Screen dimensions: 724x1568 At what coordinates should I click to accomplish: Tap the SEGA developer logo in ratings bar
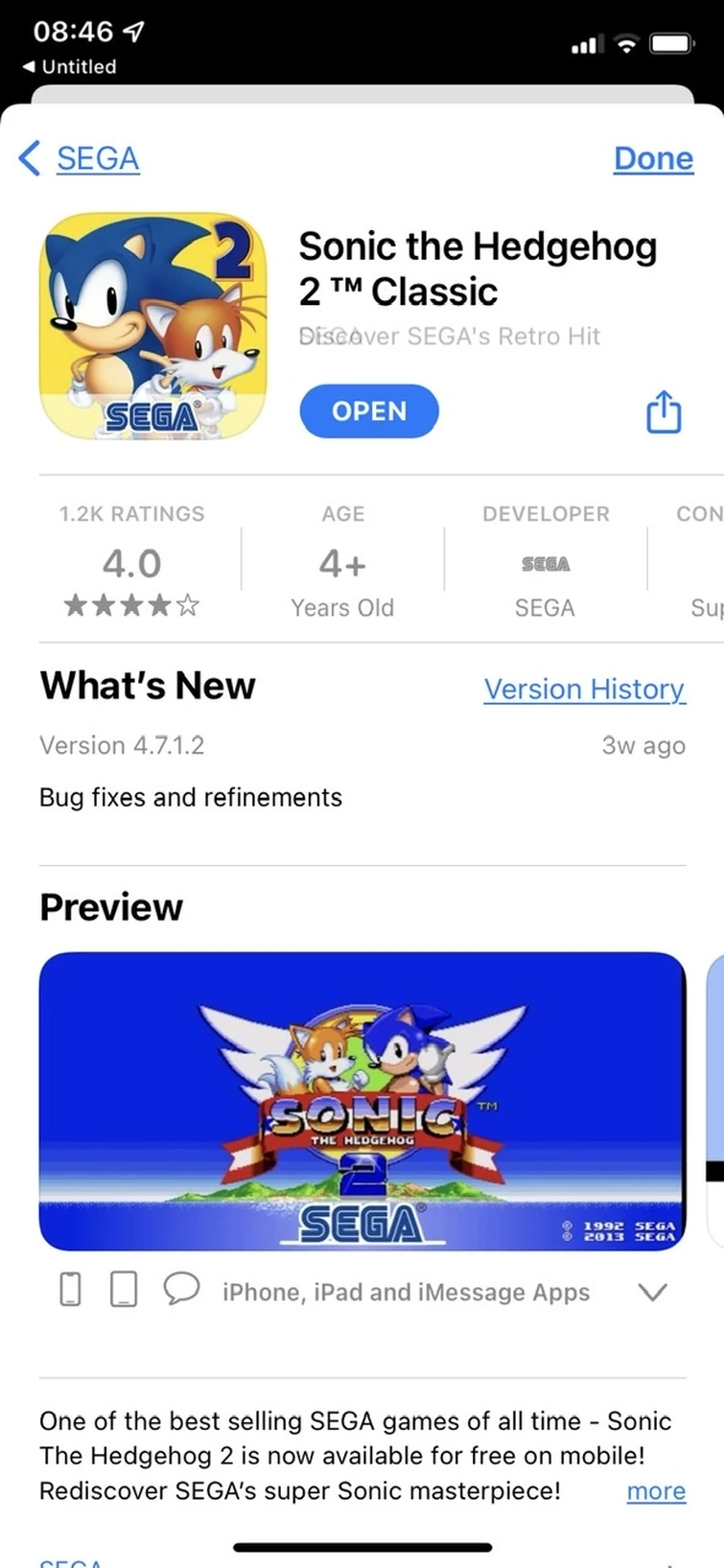click(545, 565)
